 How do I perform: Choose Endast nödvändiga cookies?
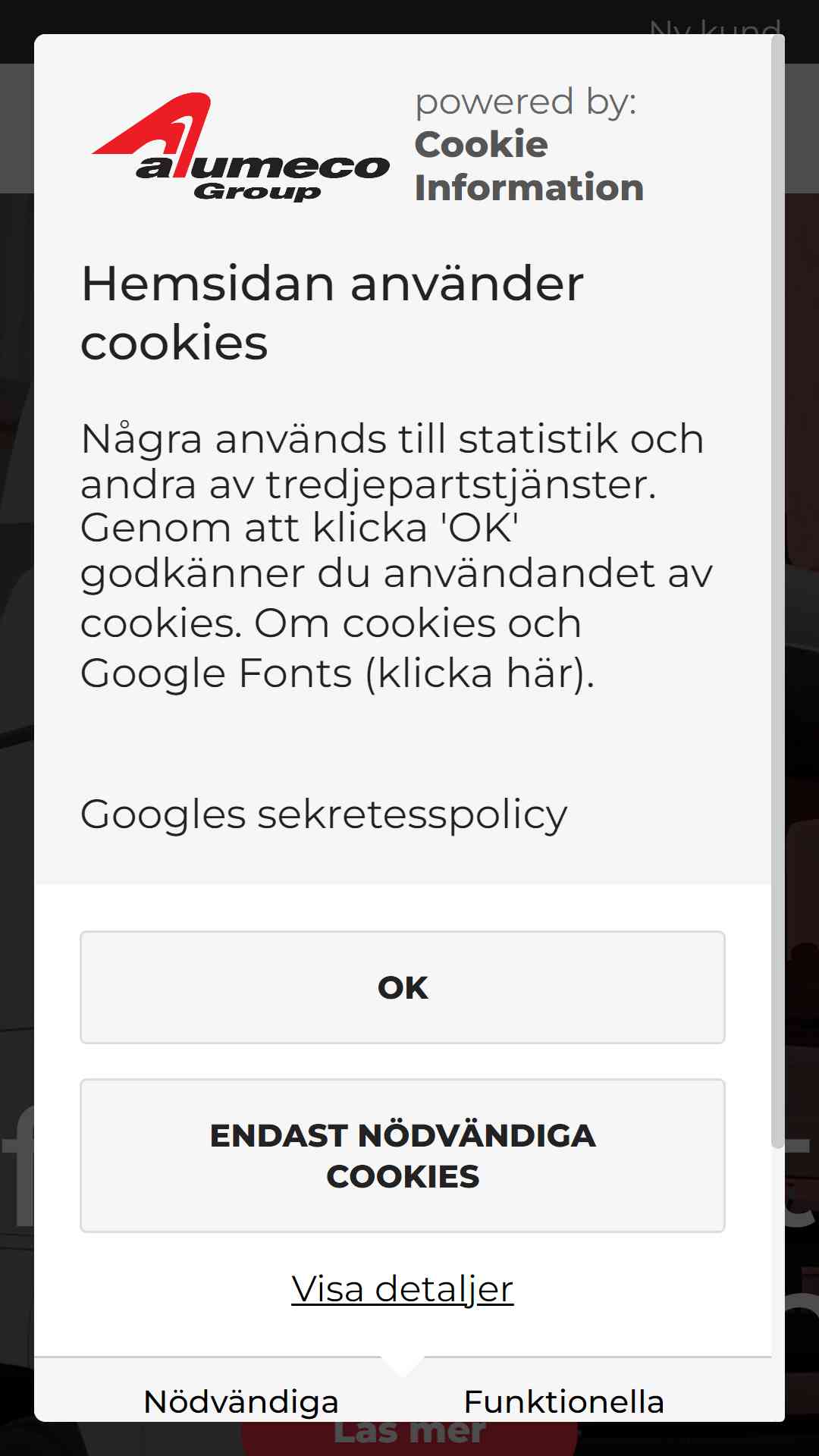pyautogui.click(x=402, y=1156)
